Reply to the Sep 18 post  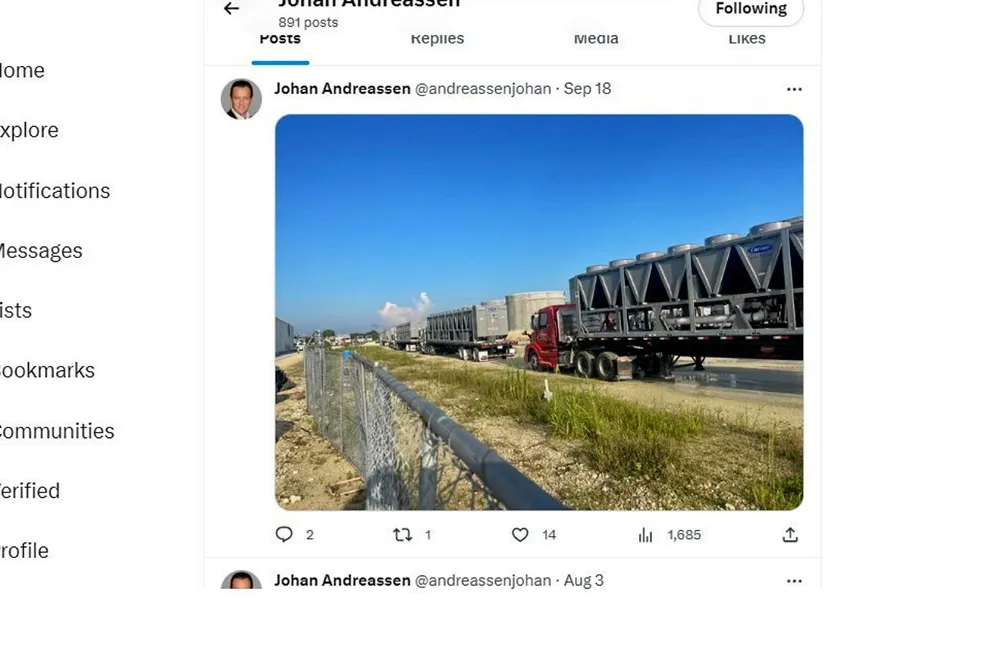(284, 535)
